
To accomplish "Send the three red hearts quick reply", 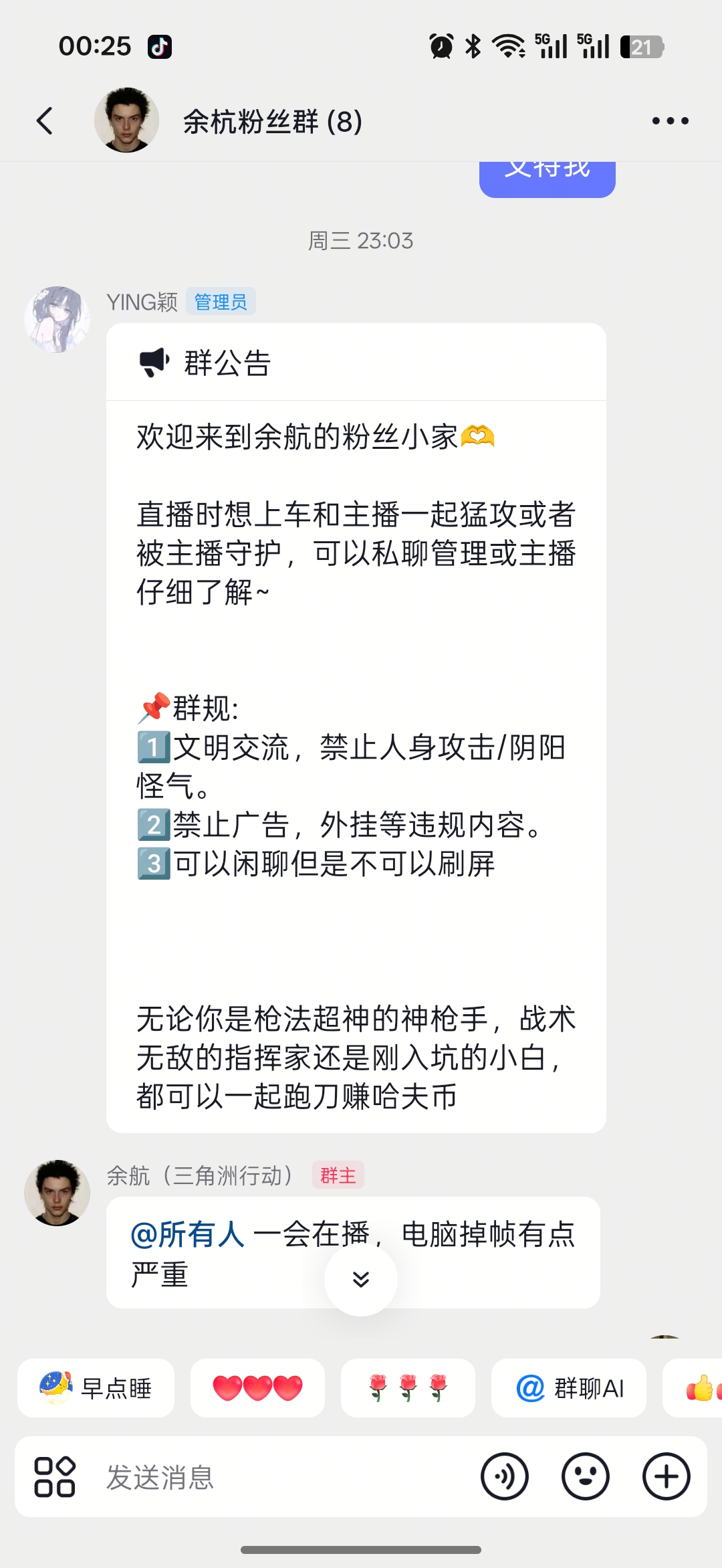I will click(257, 1388).
